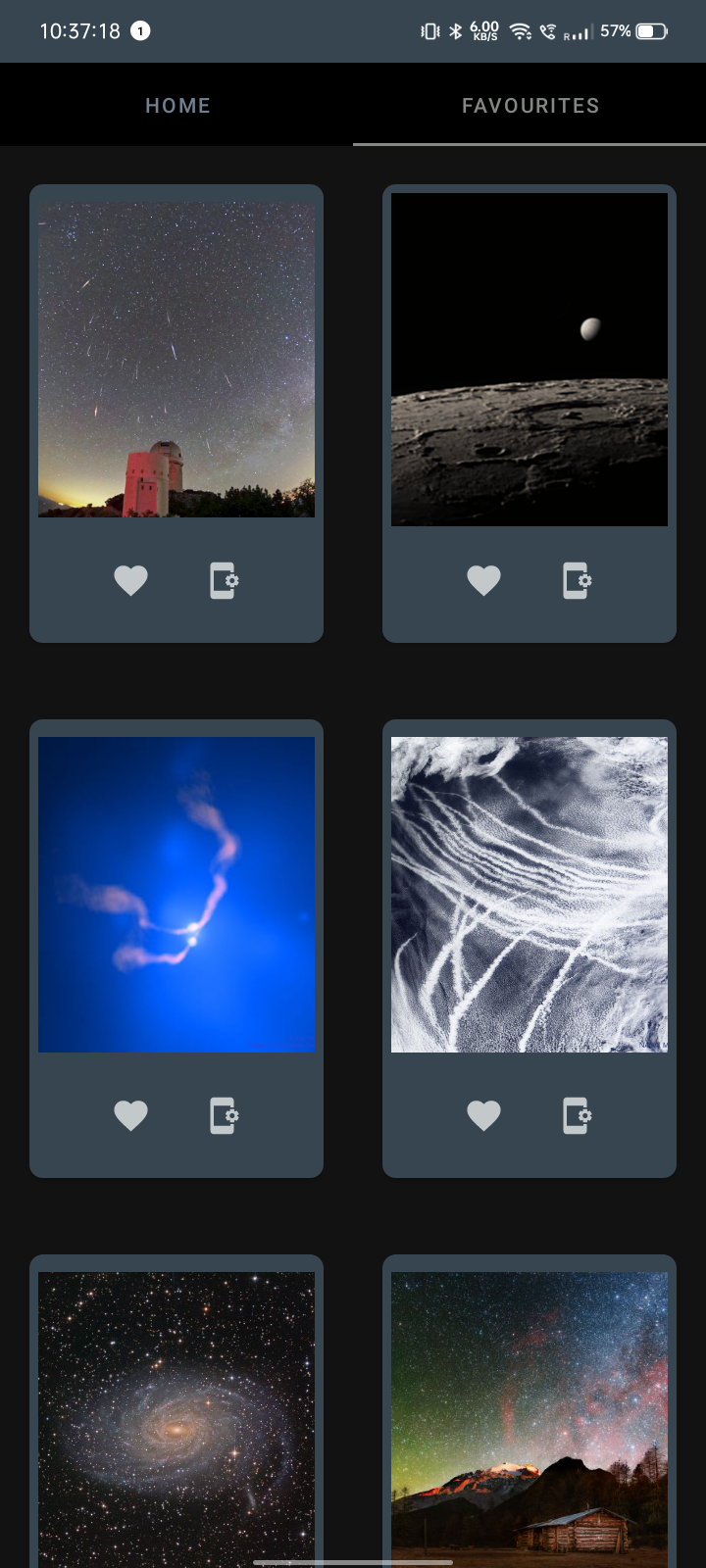Switch to the FAVOURITES tab
The width and height of the screenshot is (706, 1568).
click(x=530, y=105)
